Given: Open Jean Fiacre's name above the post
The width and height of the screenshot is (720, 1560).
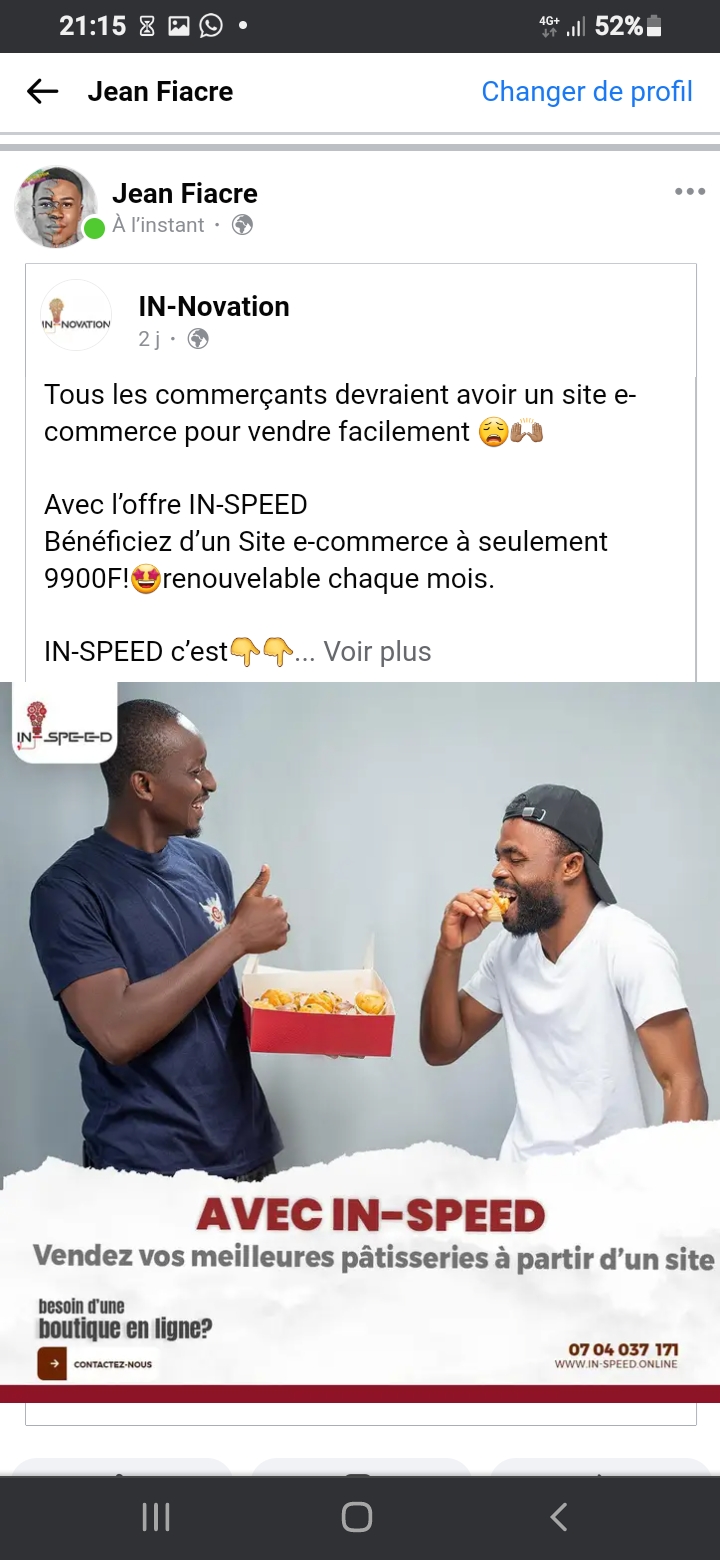Looking at the screenshot, I should 184,193.
